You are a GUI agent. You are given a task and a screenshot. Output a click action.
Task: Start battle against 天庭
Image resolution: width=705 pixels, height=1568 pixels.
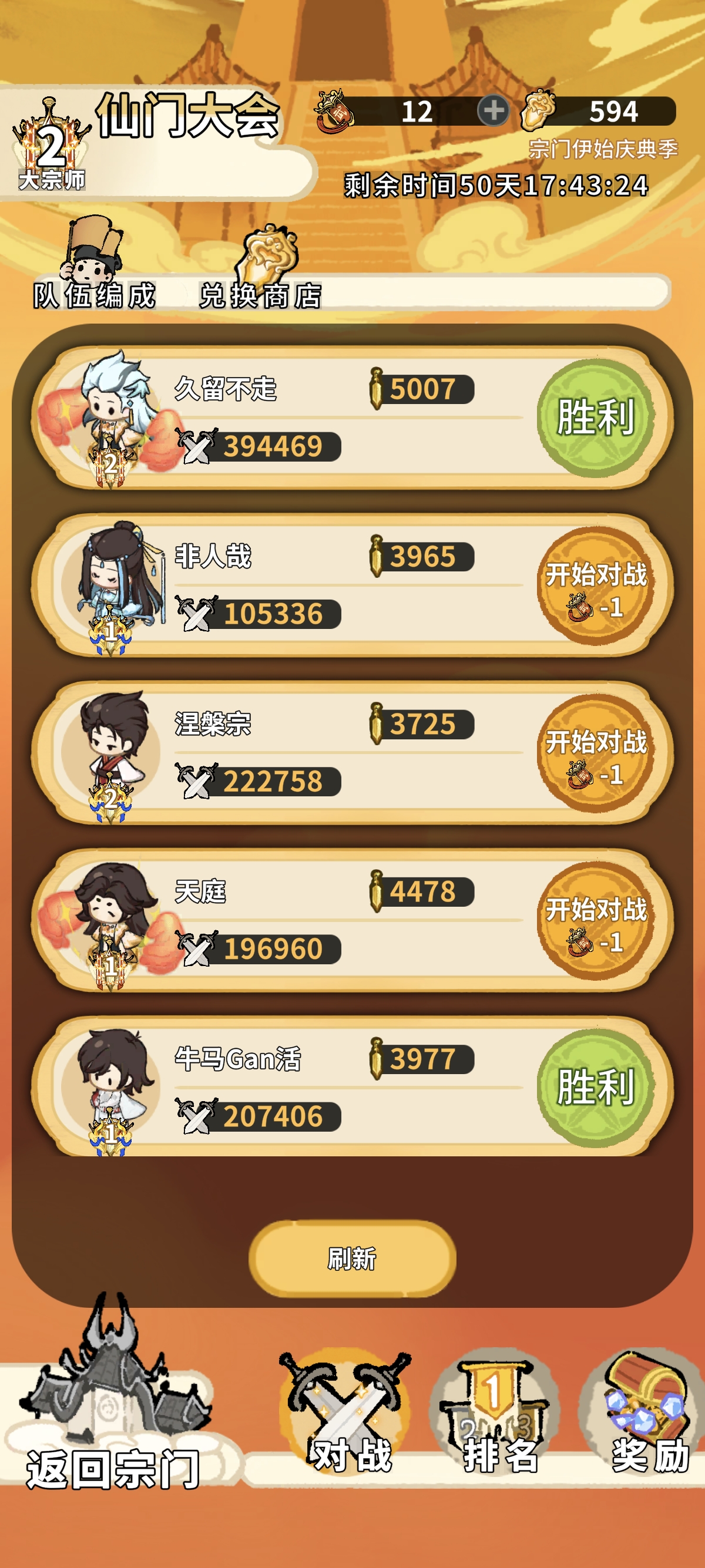tap(595, 921)
